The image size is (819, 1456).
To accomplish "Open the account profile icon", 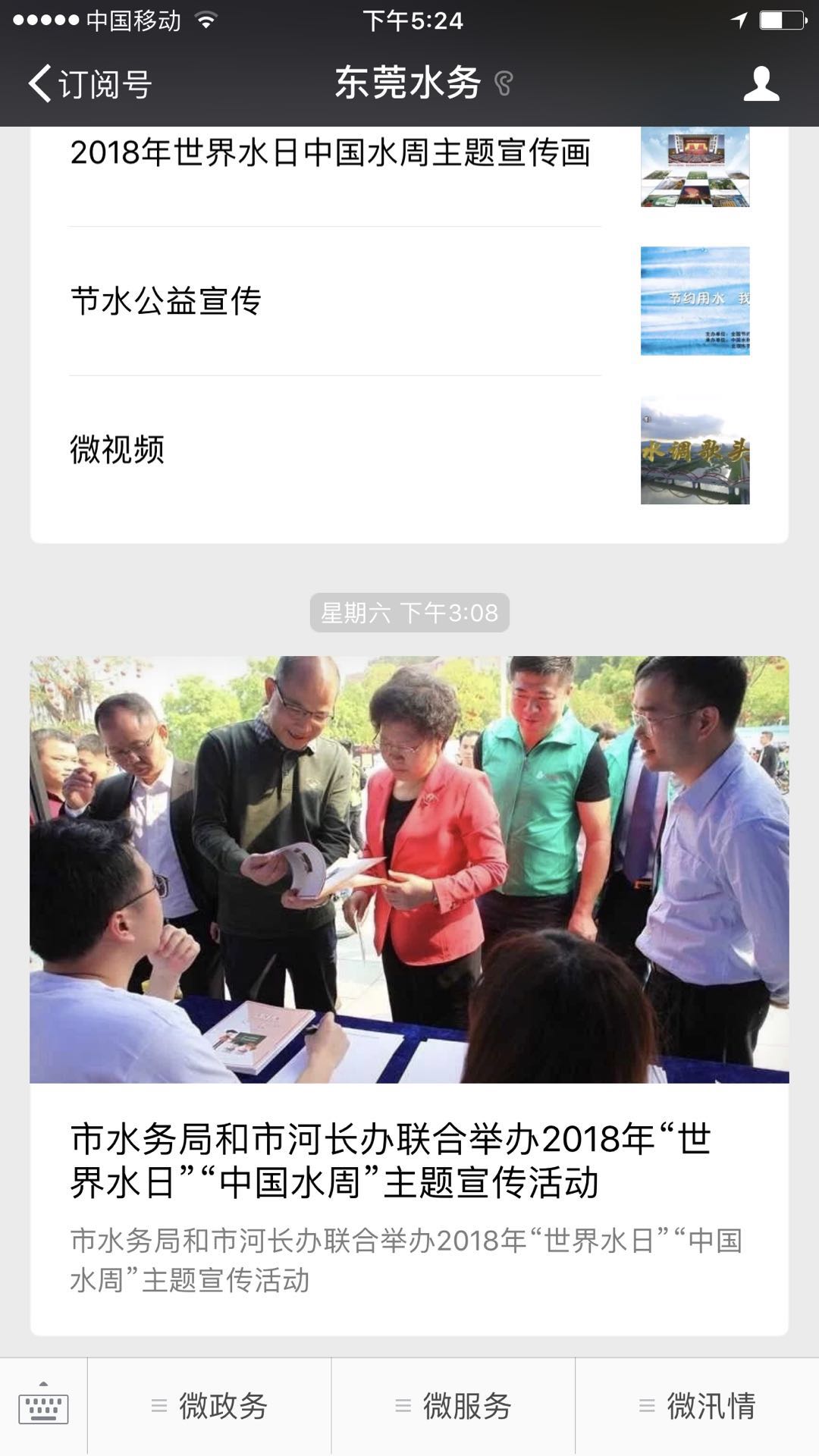I will click(761, 83).
